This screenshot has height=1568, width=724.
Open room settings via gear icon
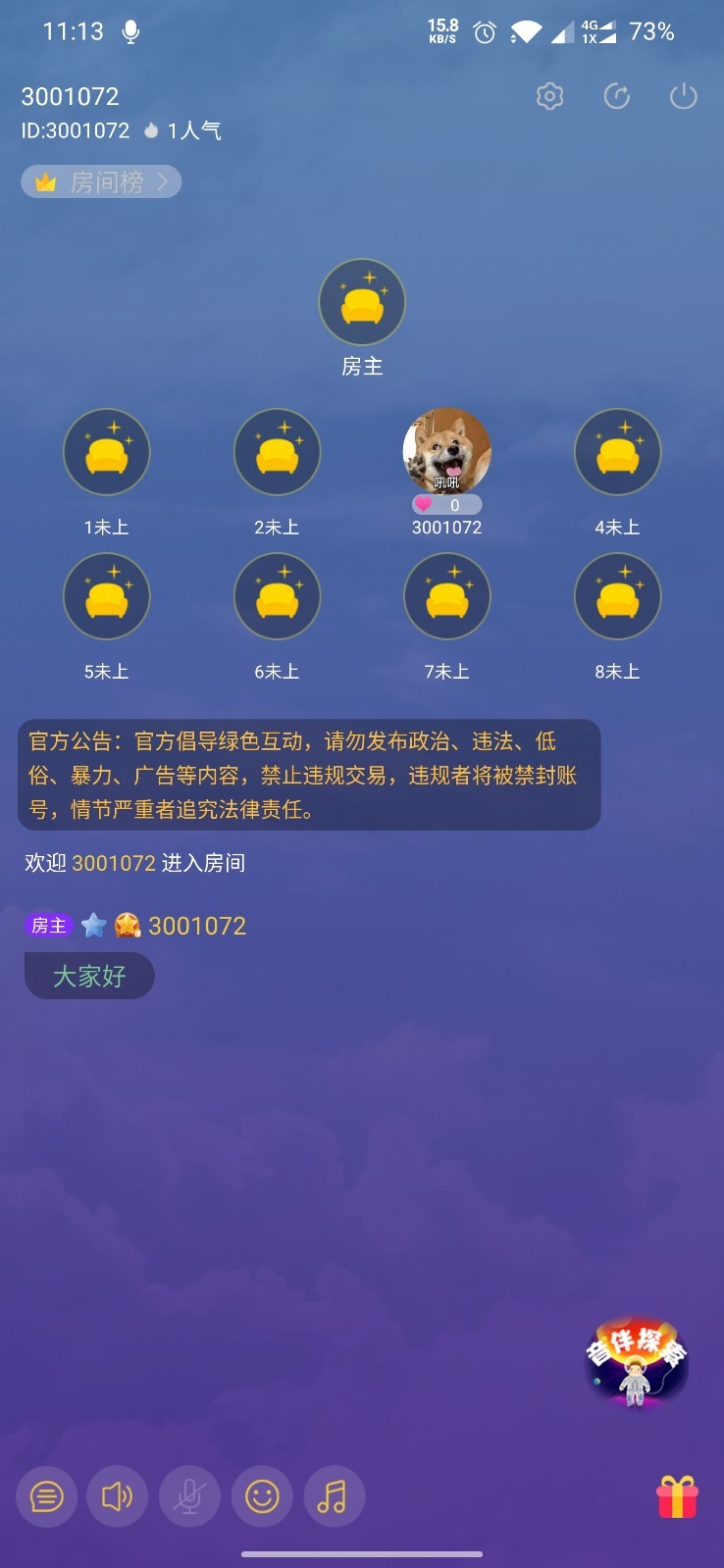click(x=549, y=95)
